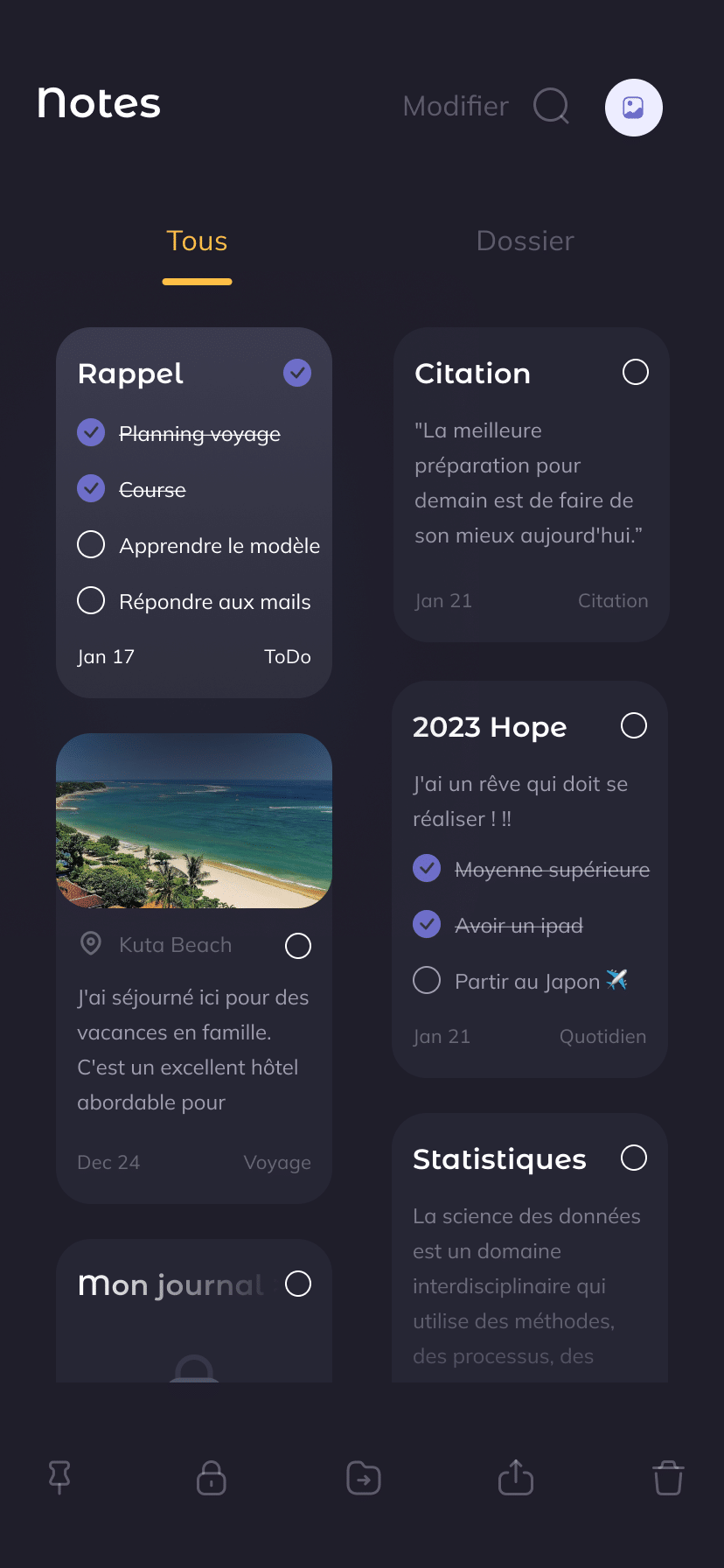Delete the selected note
The width and height of the screenshot is (724, 1568).
tap(668, 1478)
